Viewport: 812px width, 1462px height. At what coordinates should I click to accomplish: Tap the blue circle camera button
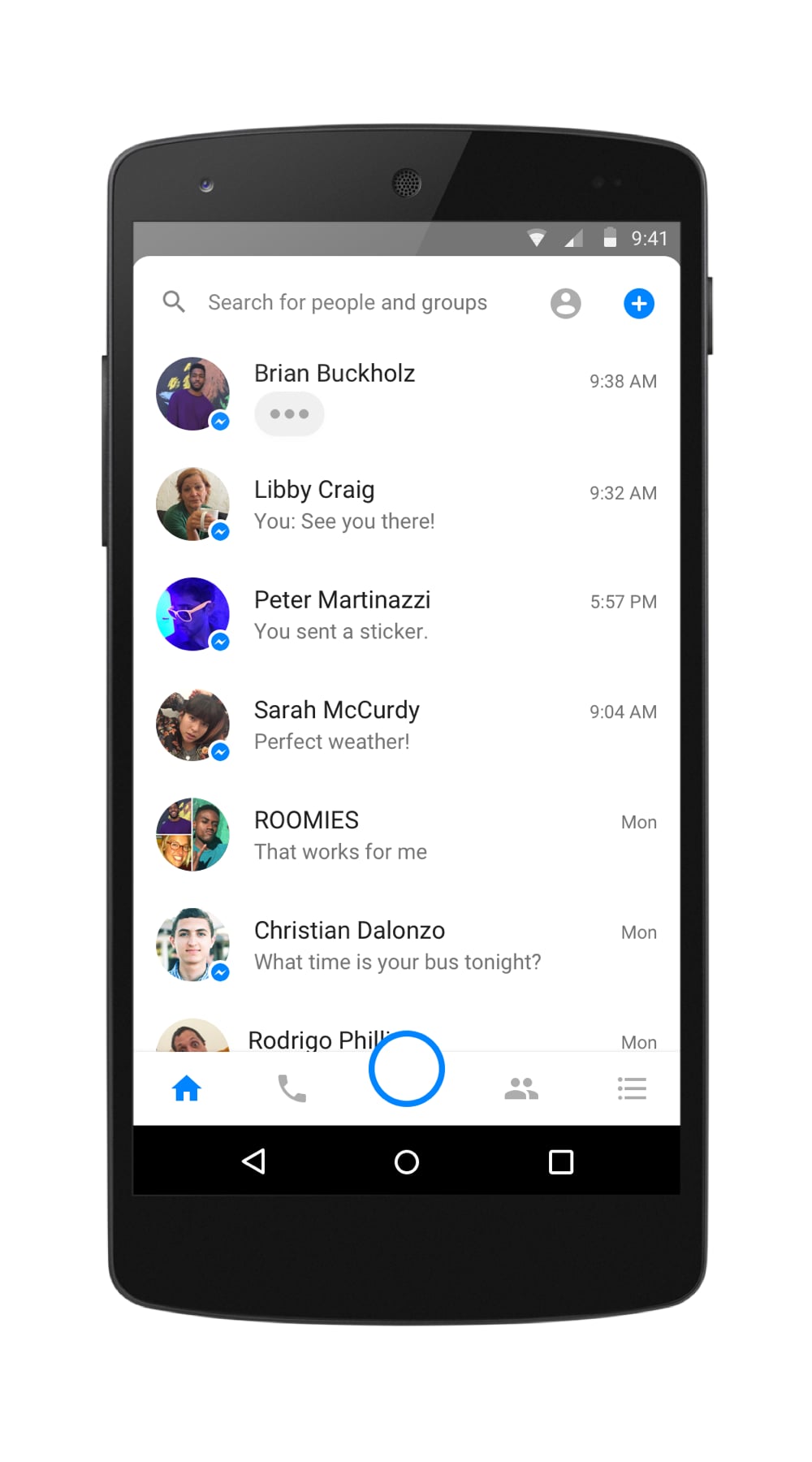[407, 1069]
